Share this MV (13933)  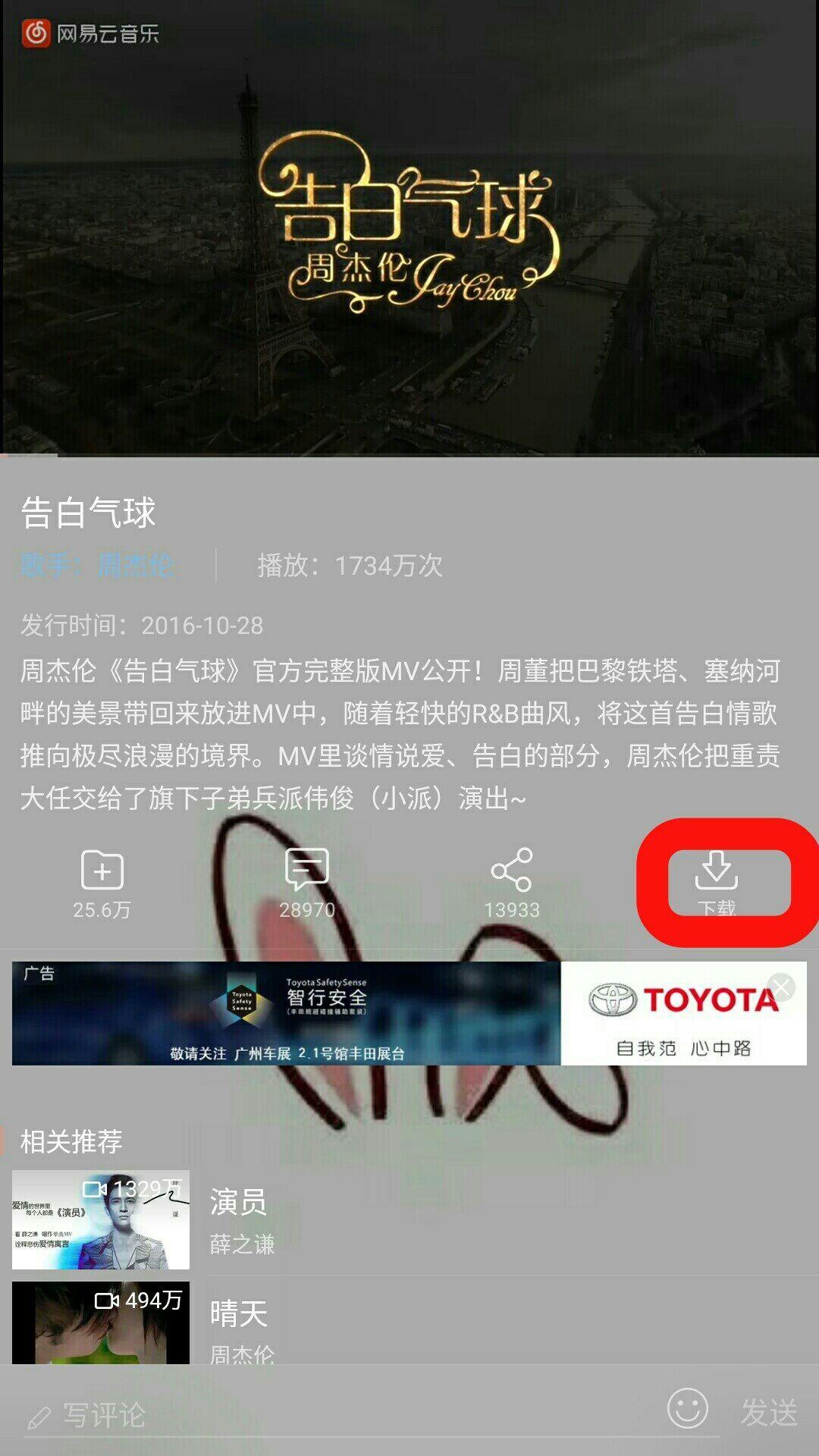512,883
